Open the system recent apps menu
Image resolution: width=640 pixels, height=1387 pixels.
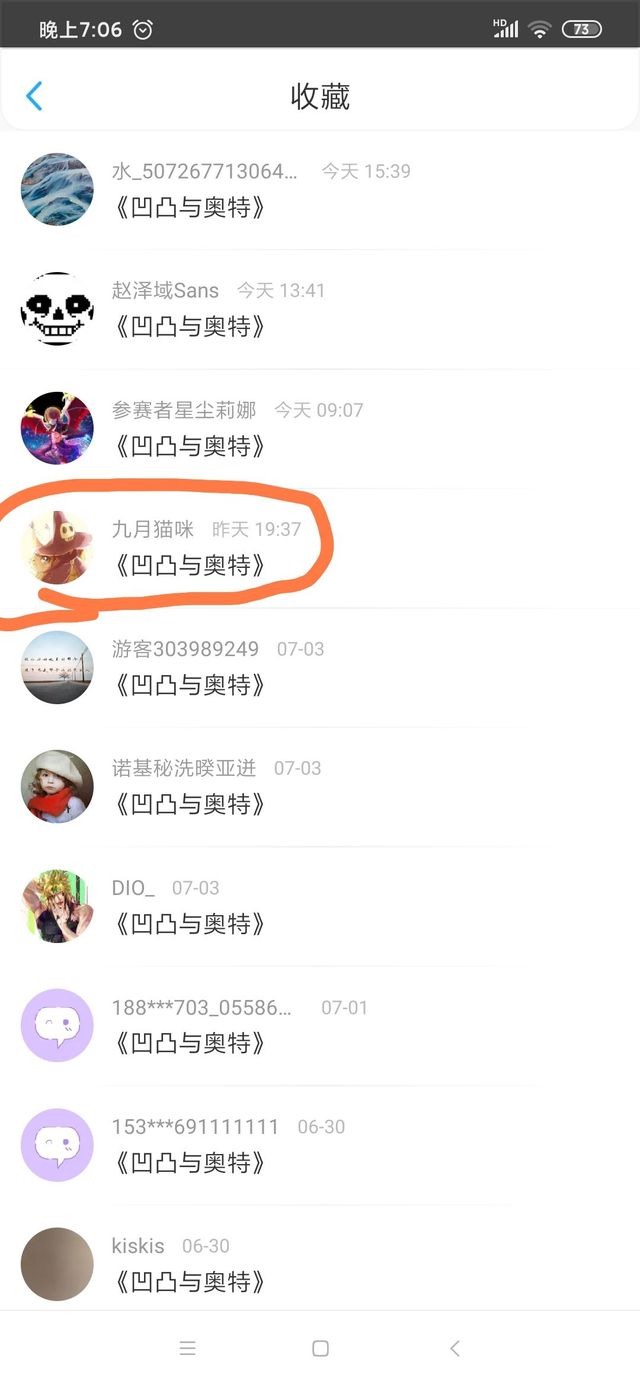pyautogui.click(x=187, y=1348)
